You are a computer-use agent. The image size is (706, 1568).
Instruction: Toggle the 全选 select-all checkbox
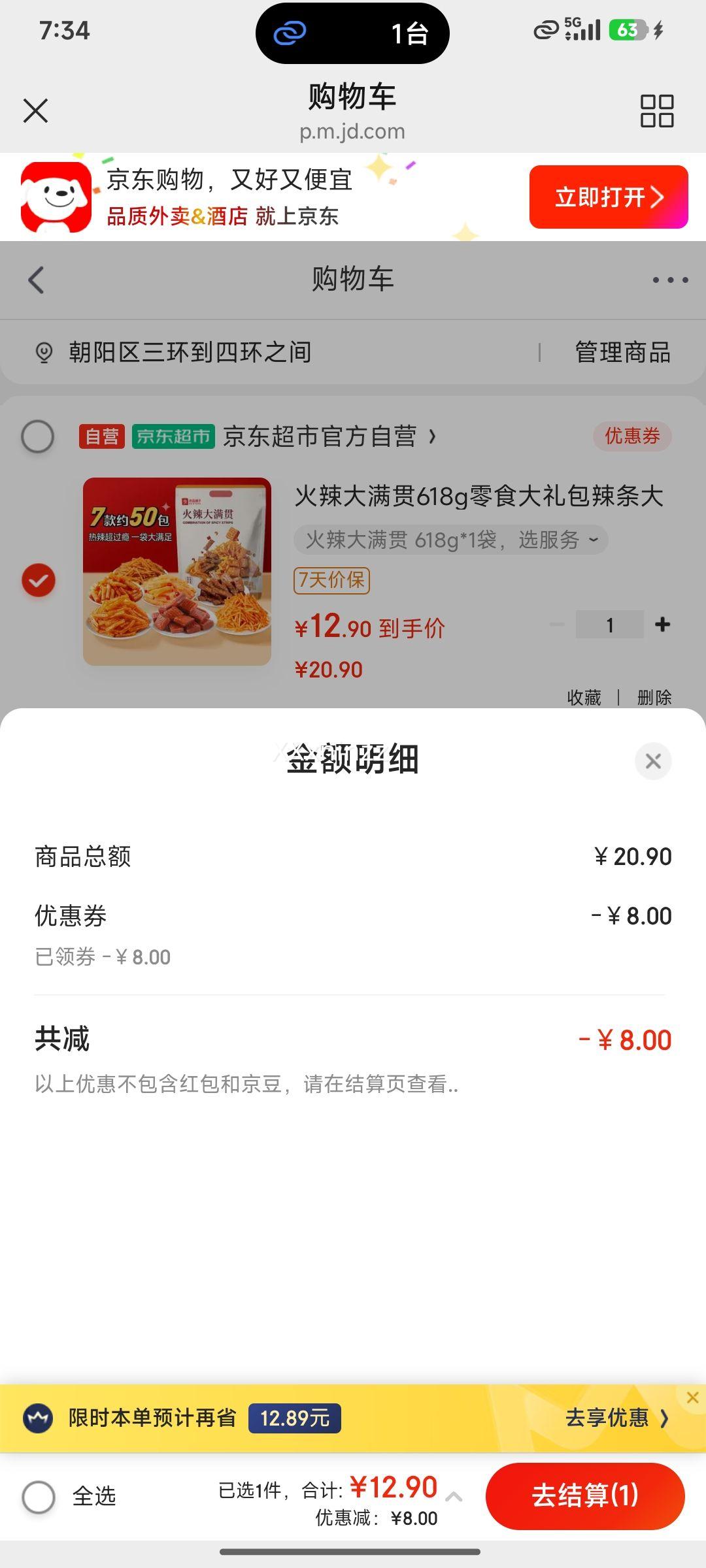[x=39, y=1496]
